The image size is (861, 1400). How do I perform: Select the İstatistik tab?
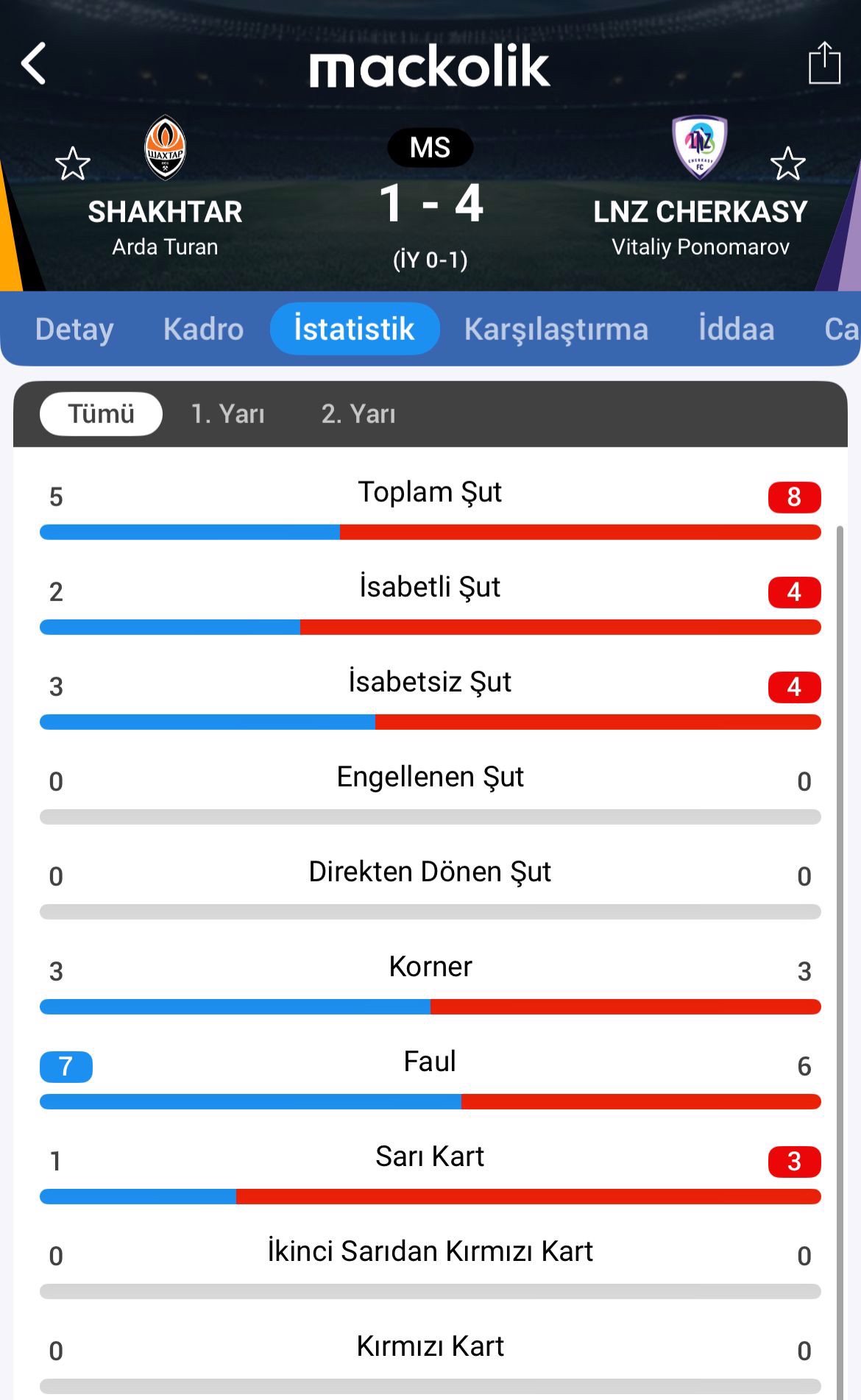click(x=354, y=329)
